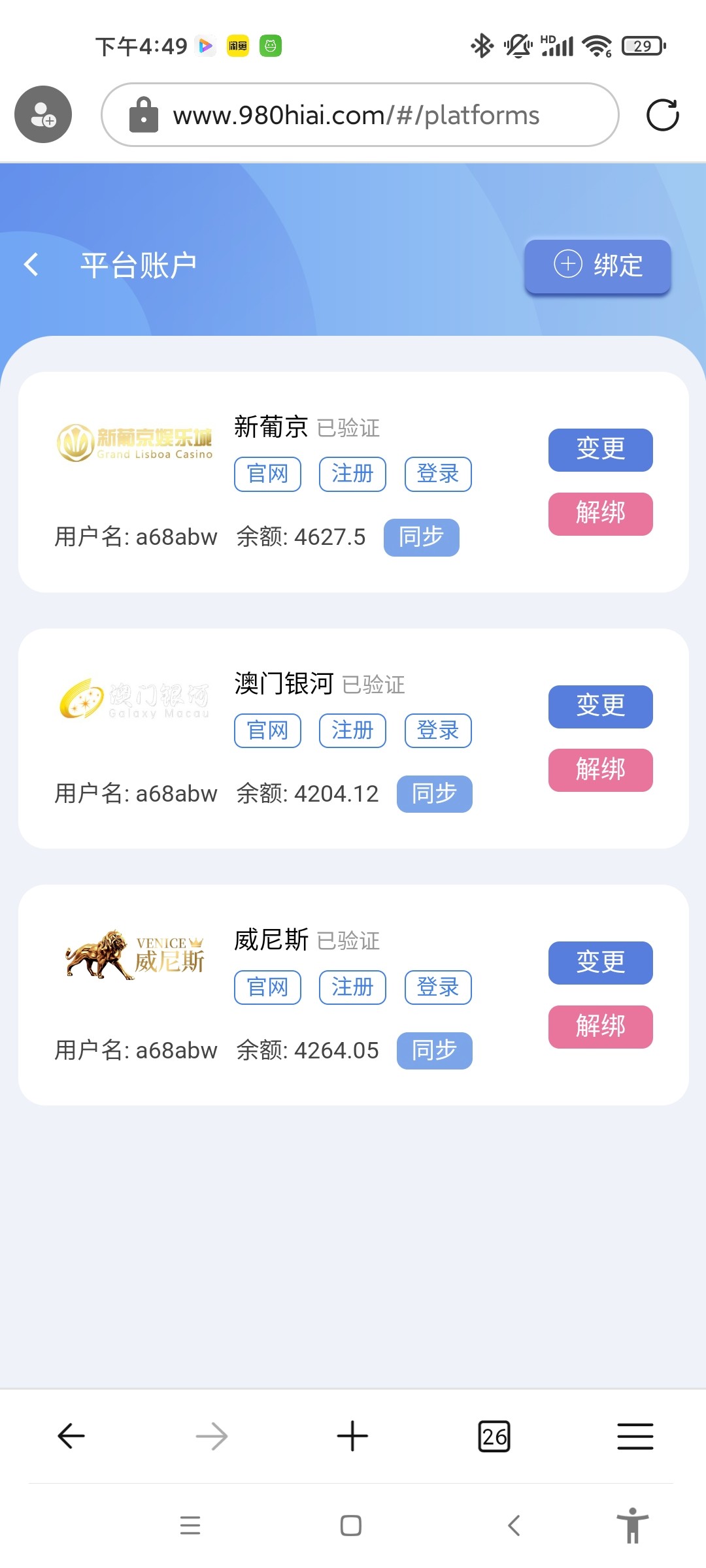Focus the URL address bar

[356, 115]
